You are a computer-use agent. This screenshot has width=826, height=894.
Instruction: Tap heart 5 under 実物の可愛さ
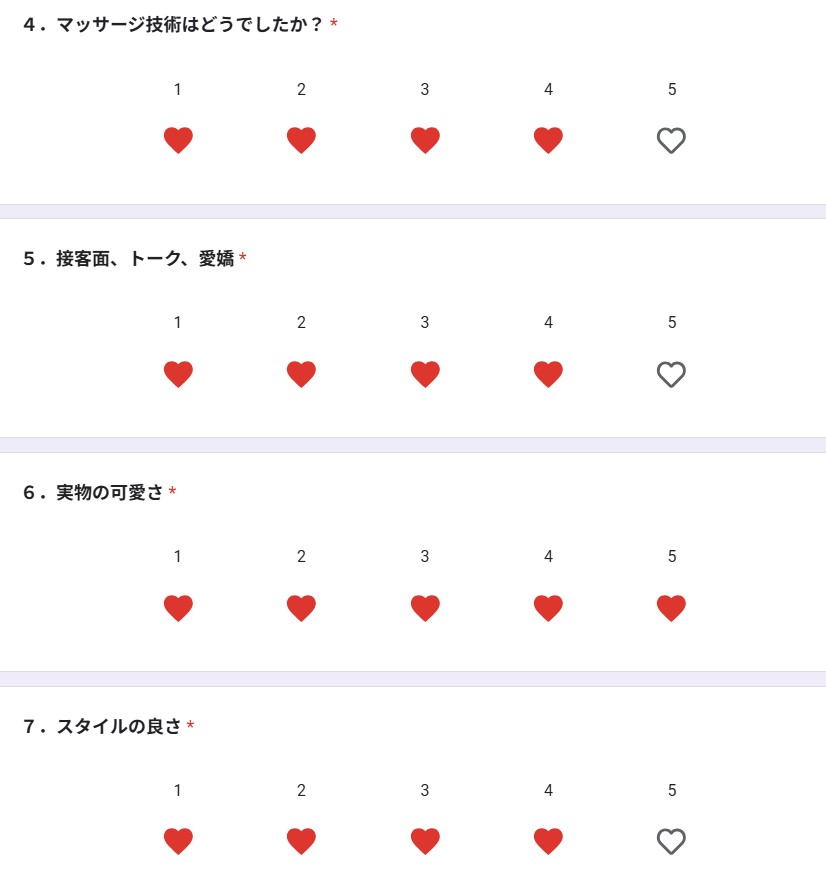[x=671, y=608]
